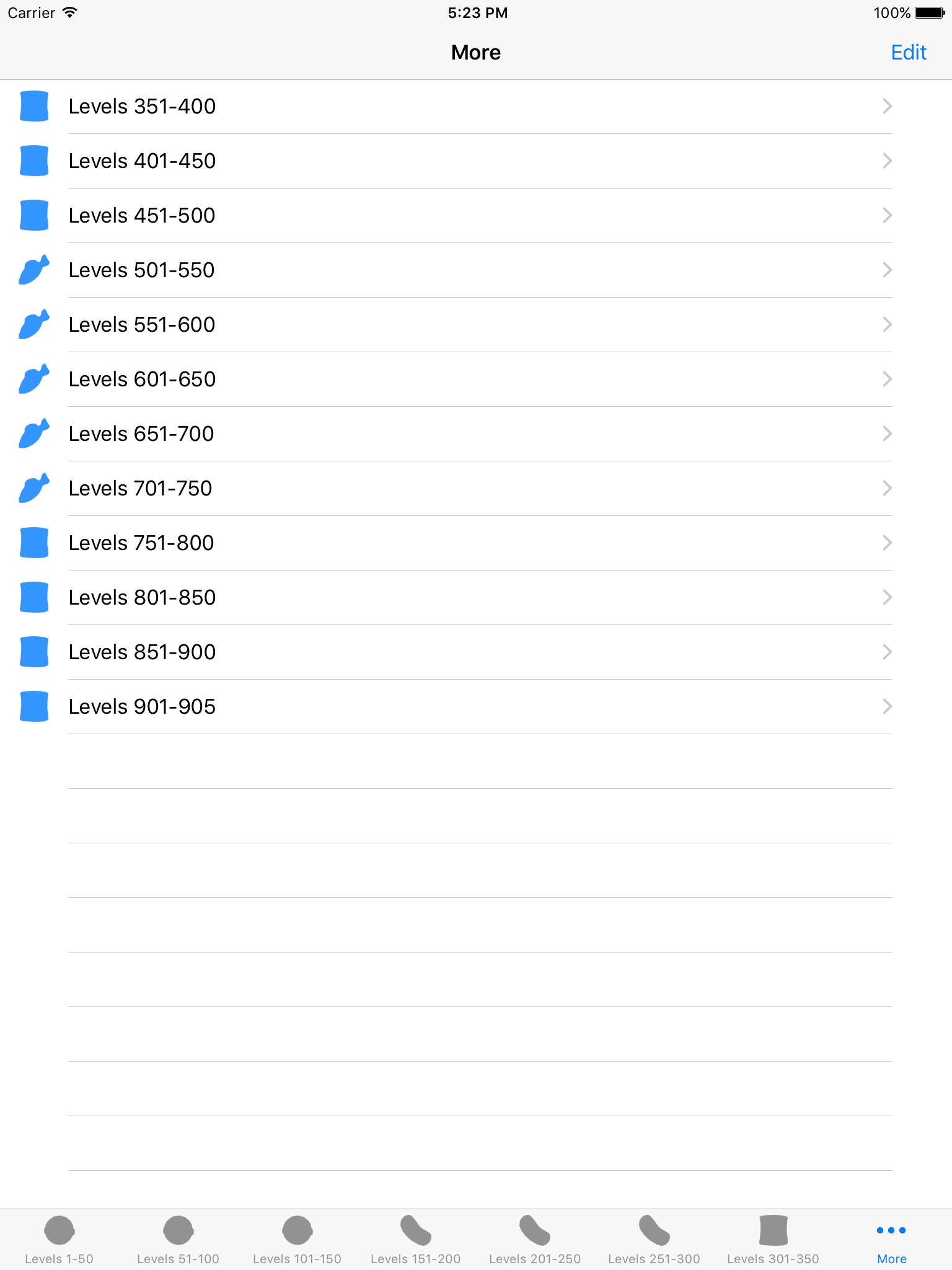Tap the Edit button
The image size is (952, 1270).
click(908, 53)
